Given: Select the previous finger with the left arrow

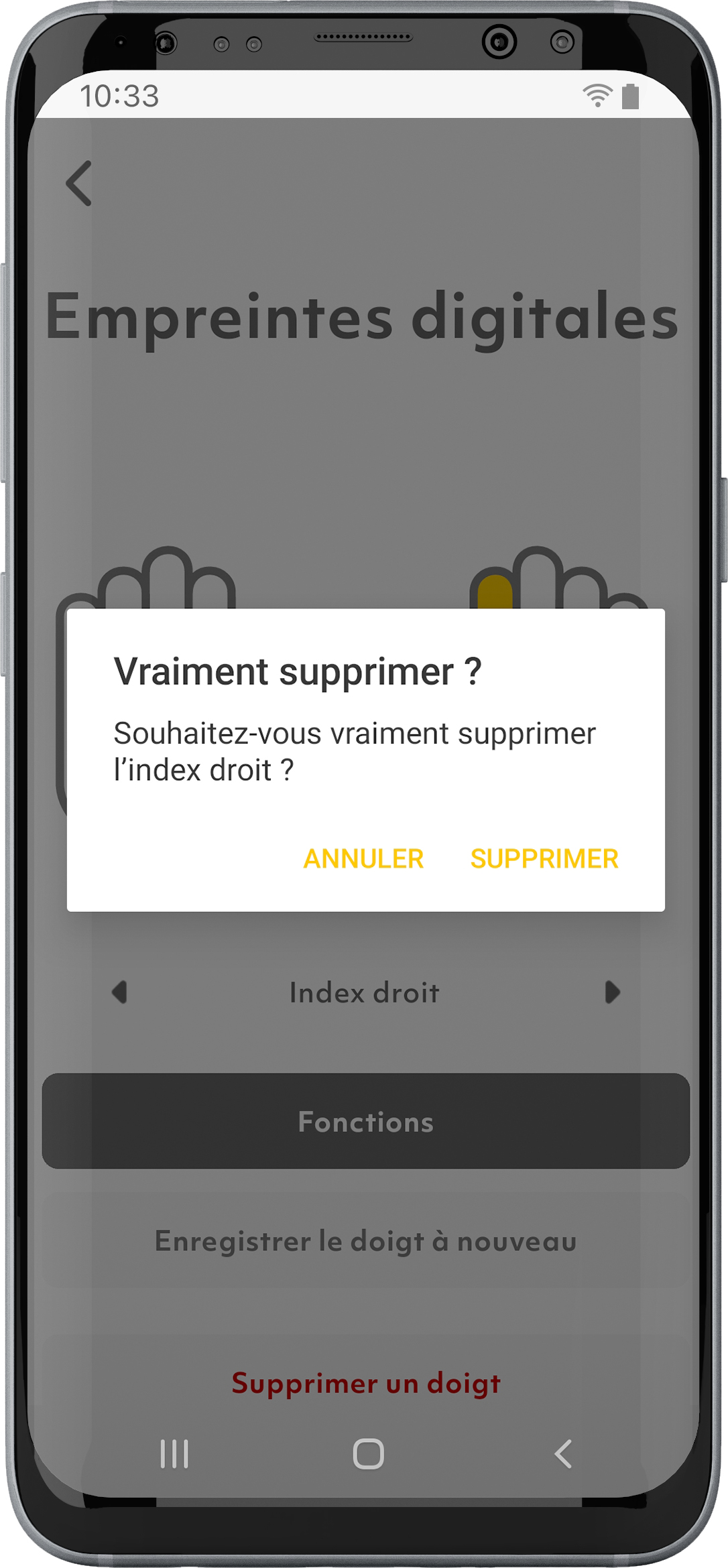Looking at the screenshot, I should click(x=120, y=992).
